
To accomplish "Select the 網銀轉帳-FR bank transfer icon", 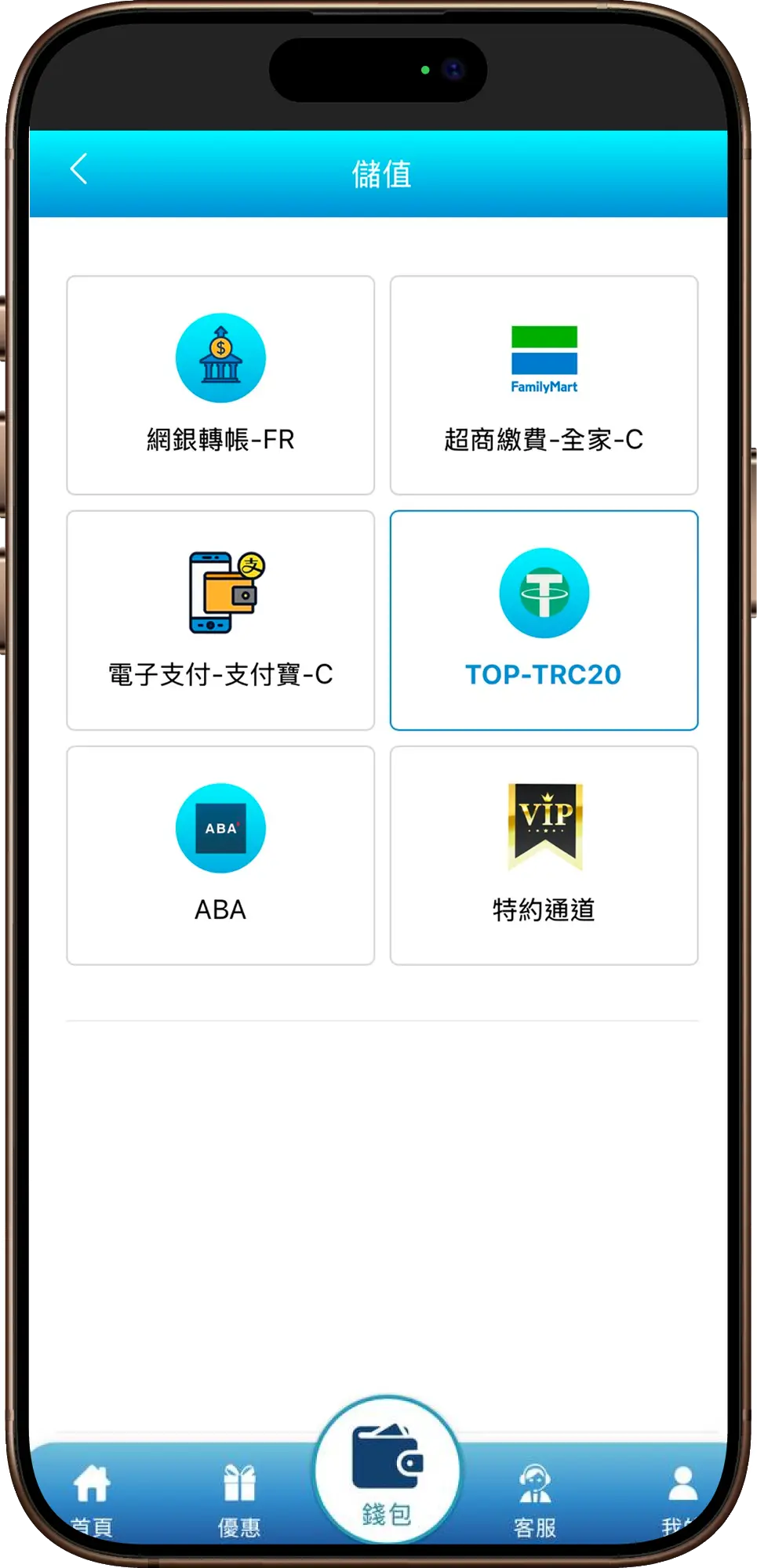I will coord(220,358).
